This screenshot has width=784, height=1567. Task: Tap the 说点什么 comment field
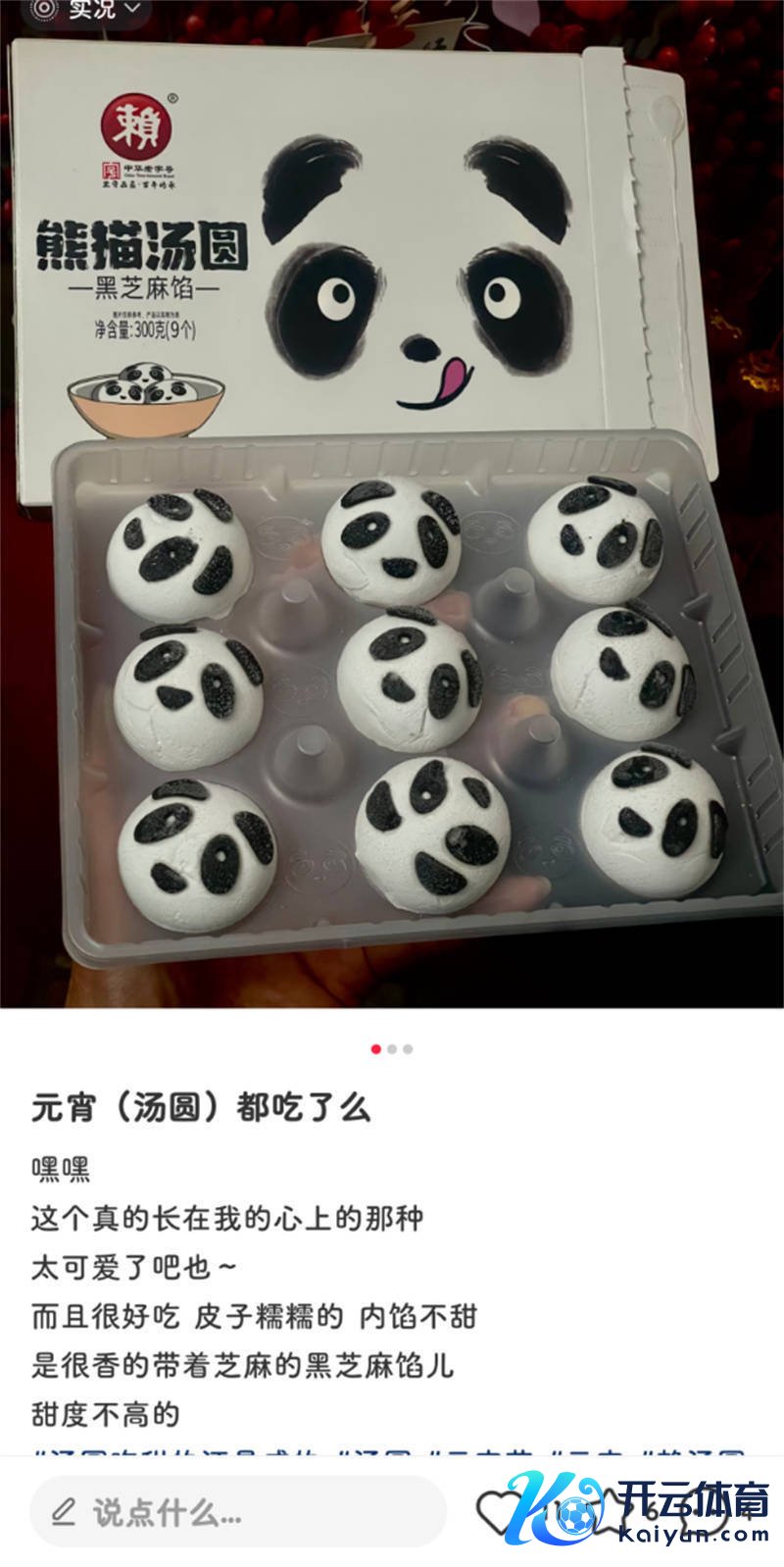point(235,1512)
